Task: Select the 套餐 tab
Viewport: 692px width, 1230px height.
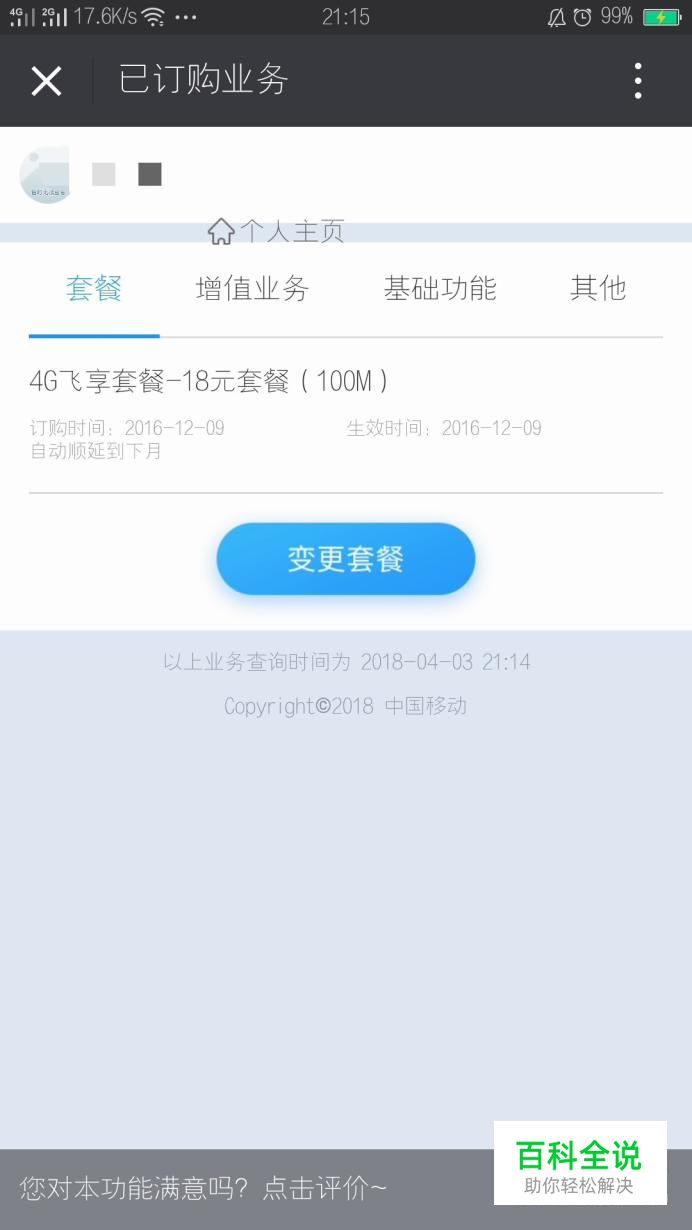Action: point(94,289)
